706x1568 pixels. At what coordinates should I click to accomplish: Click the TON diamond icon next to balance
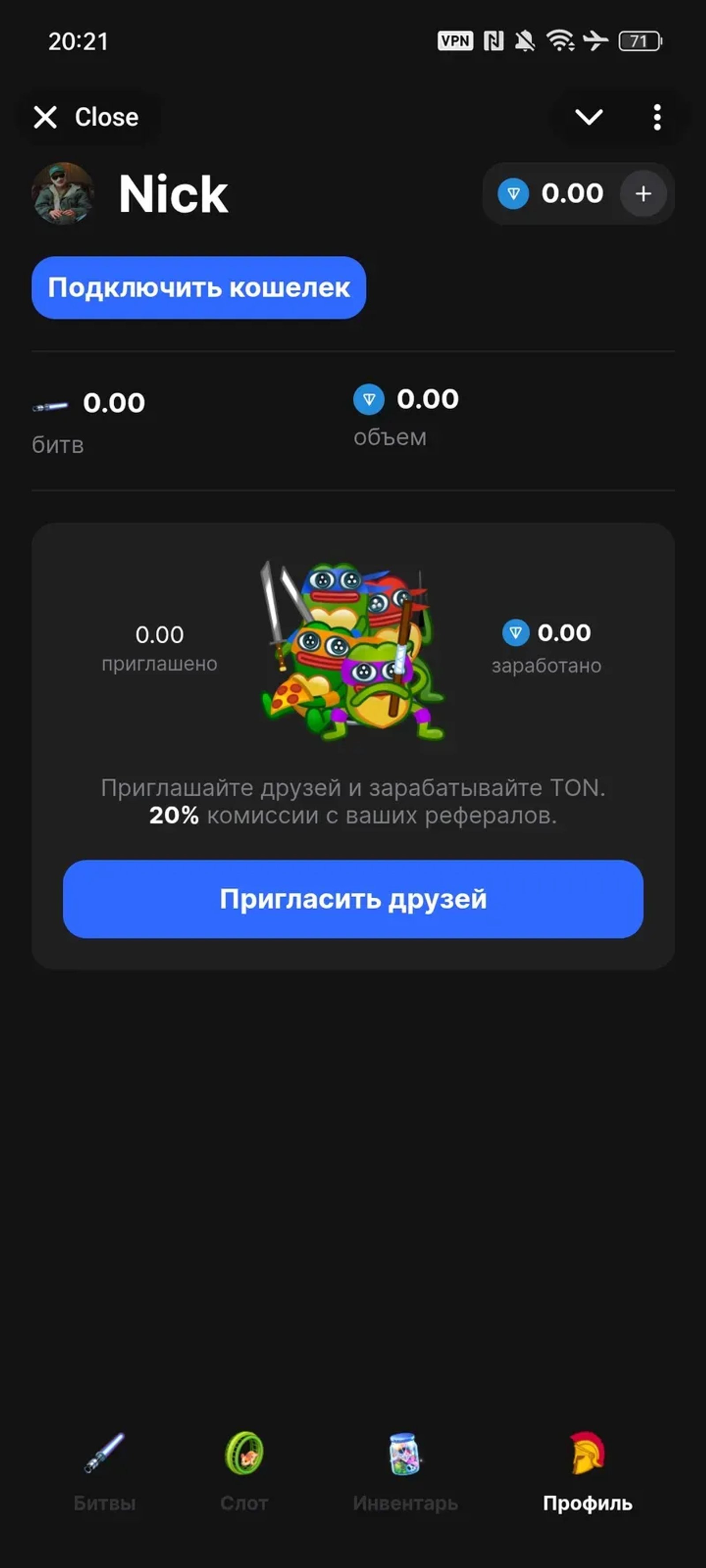pos(514,194)
